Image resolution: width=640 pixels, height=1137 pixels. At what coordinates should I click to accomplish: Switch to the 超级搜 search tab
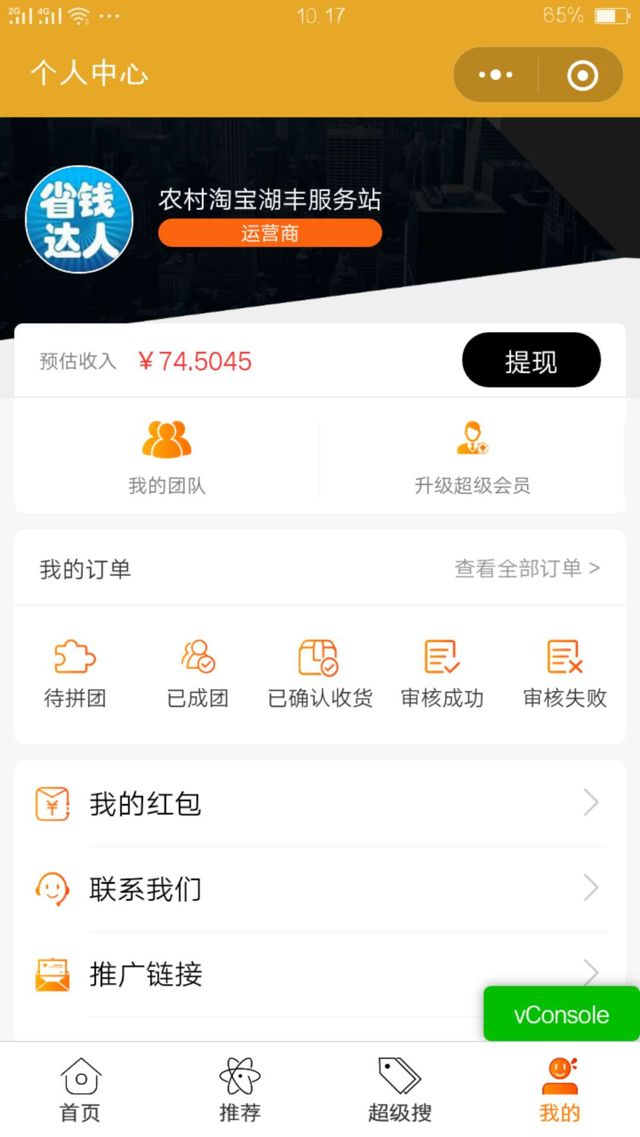point(400,1089)
